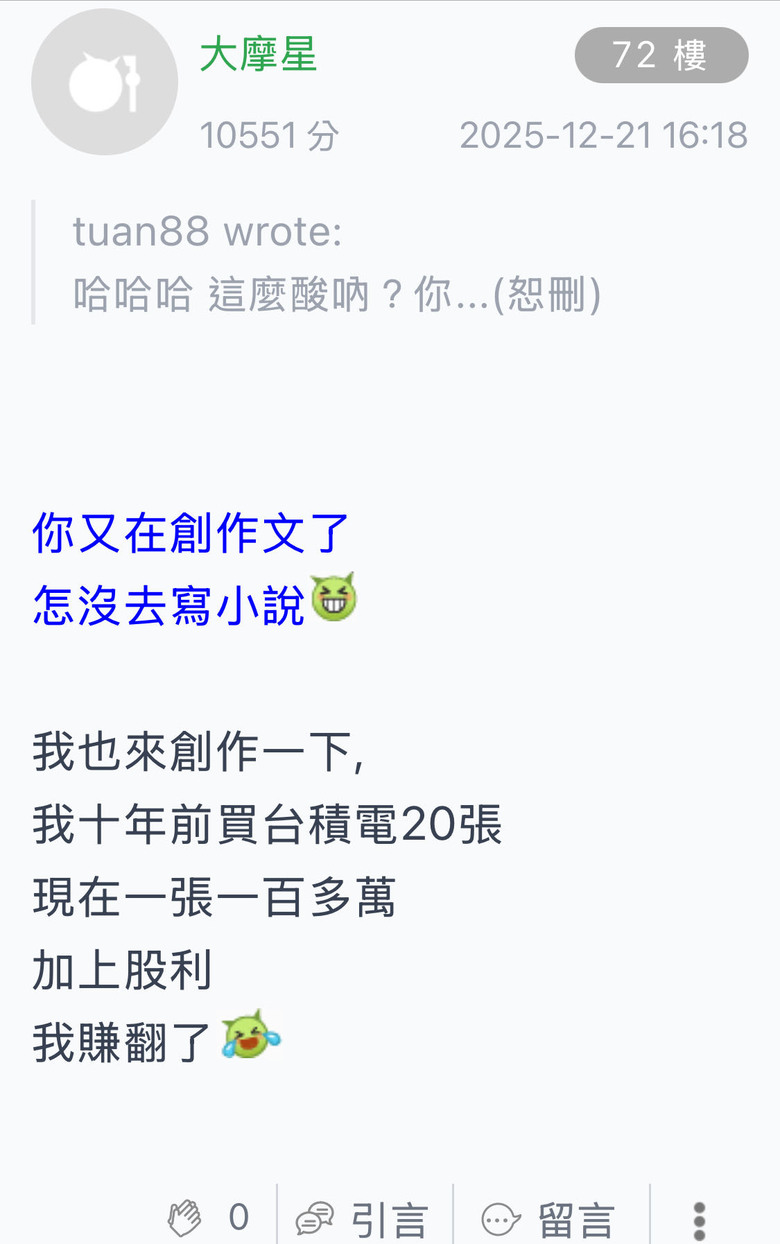Quote this post with 引言
The image size is (780, 1244).
pyautogui.click(x=363, y=1218)
